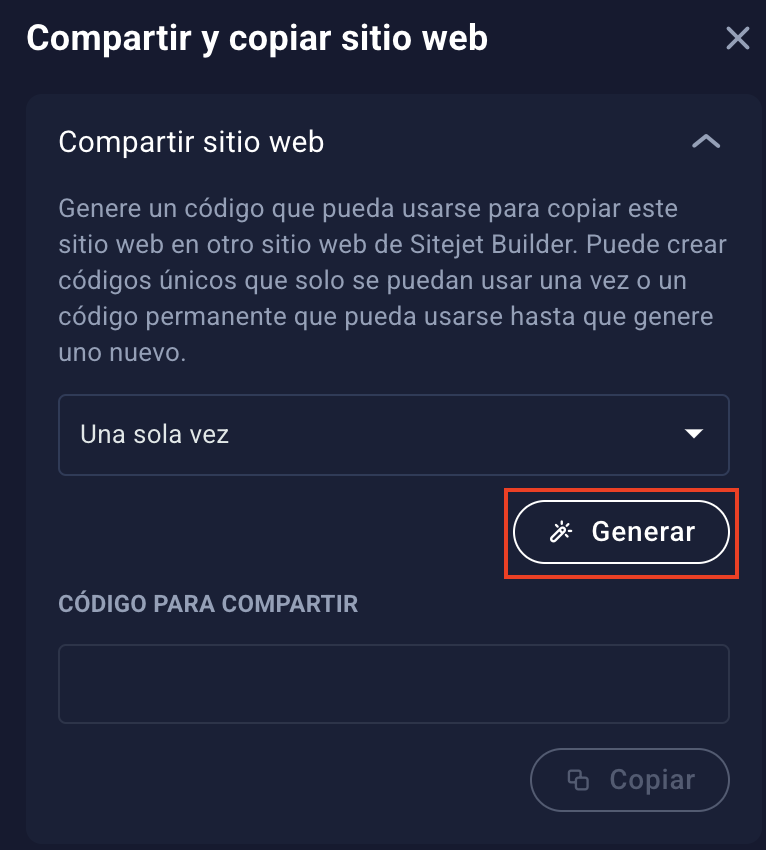Close the Compartir y copiar sitio web panel
766x850 pixels.
coord(737,39)
